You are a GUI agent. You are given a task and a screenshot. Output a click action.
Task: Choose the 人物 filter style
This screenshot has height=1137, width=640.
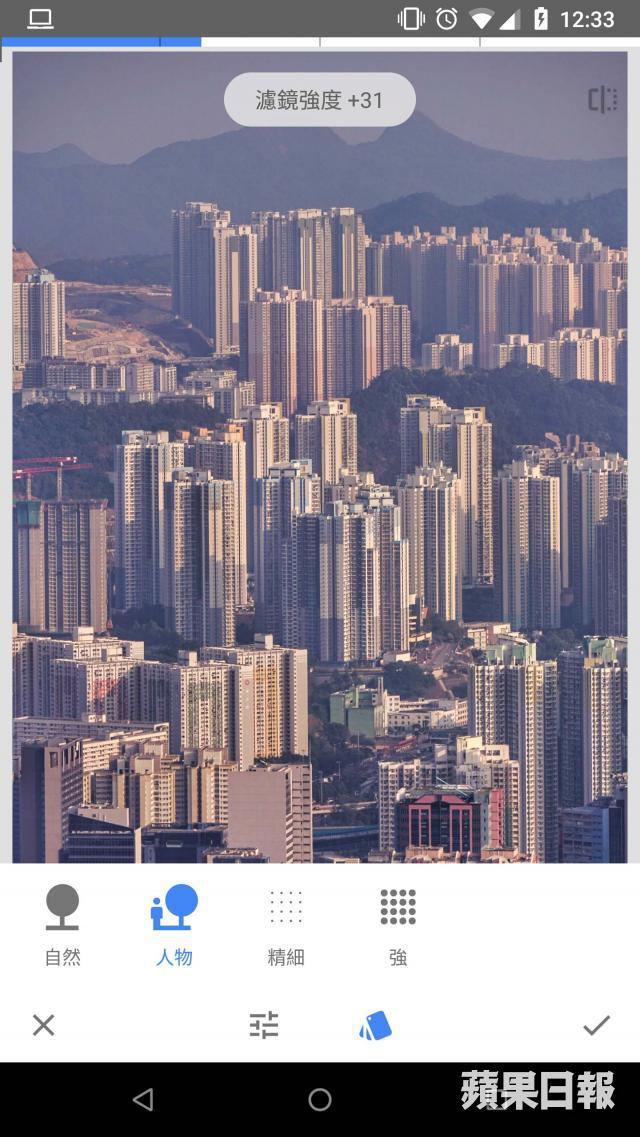(174, 925)
